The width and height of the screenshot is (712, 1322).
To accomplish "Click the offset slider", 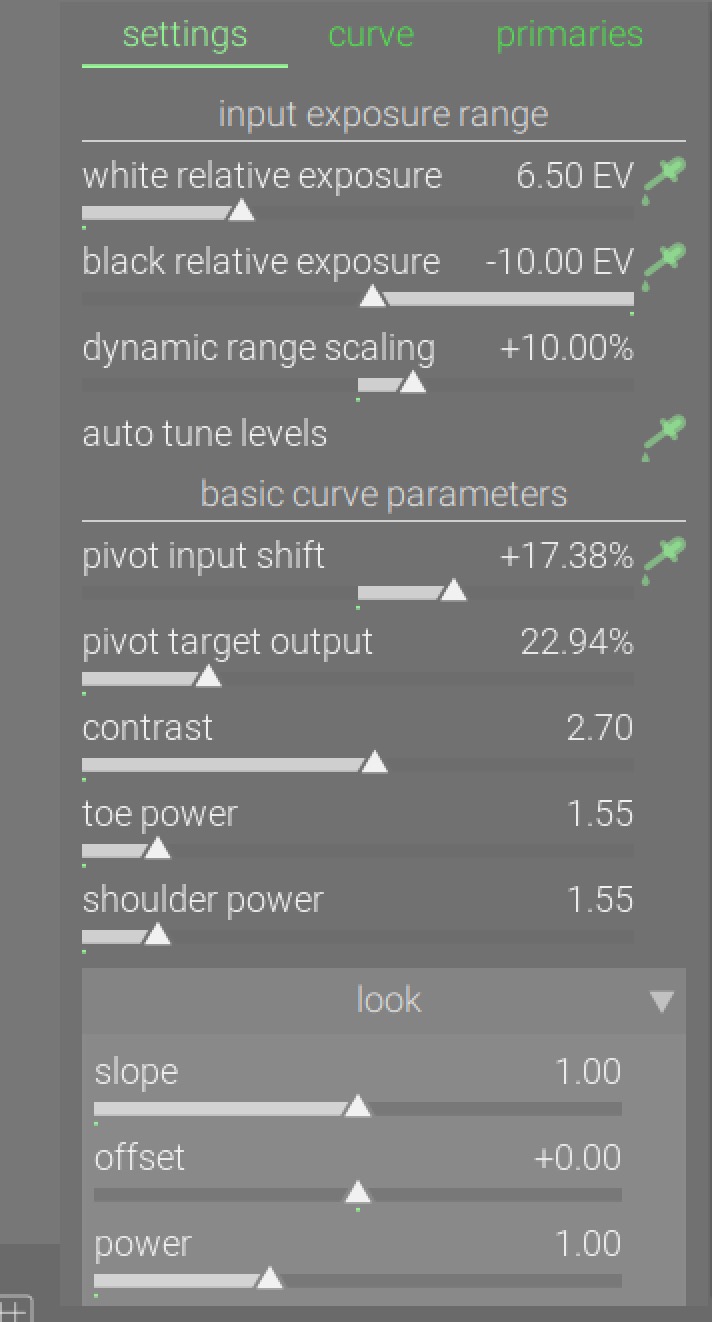I will coord(357,1194).
